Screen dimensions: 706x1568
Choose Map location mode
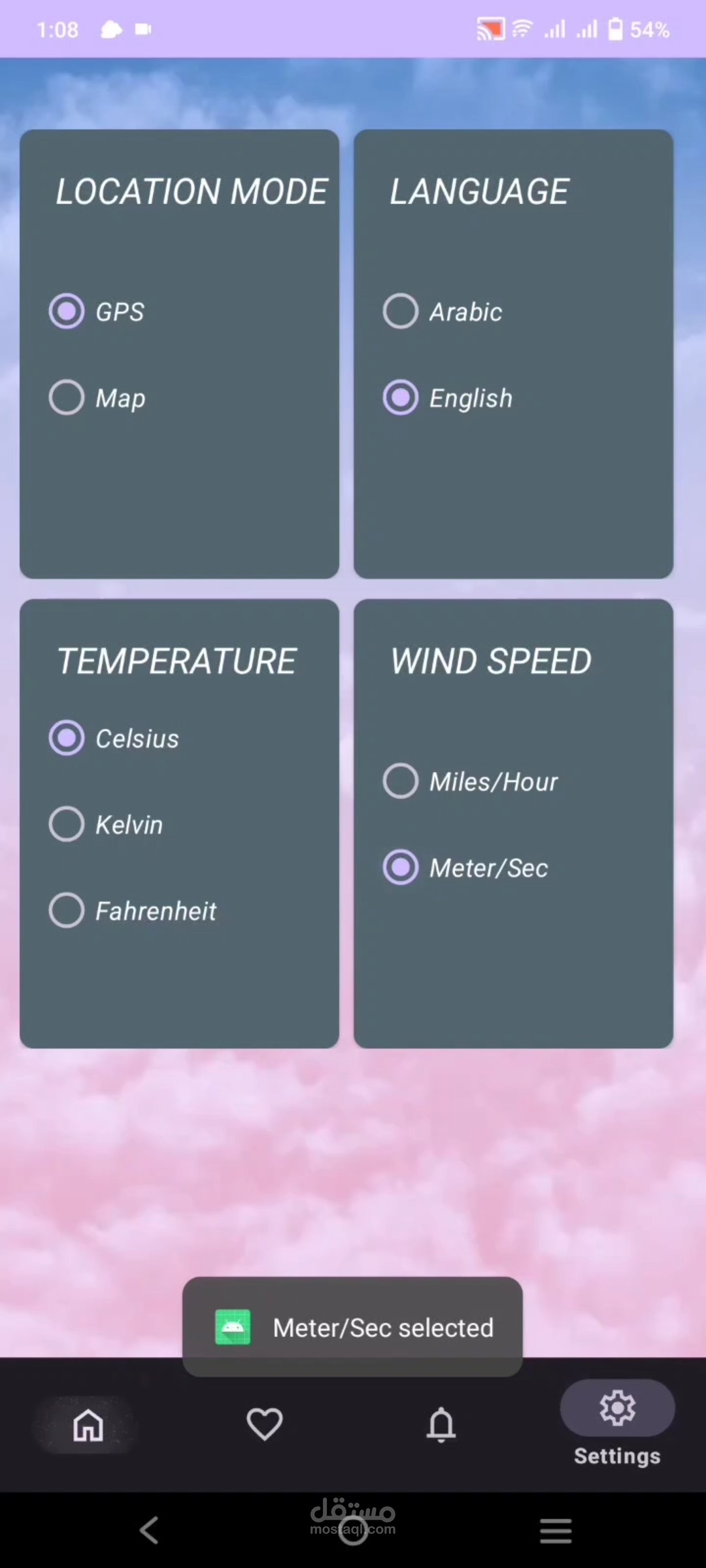point(67,397)
